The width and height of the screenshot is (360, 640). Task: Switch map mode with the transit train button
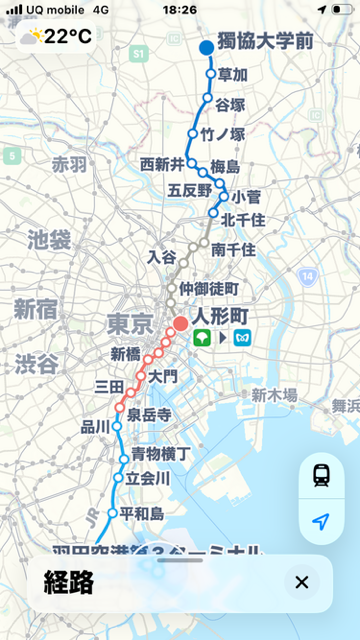click(x=321, y=476)
